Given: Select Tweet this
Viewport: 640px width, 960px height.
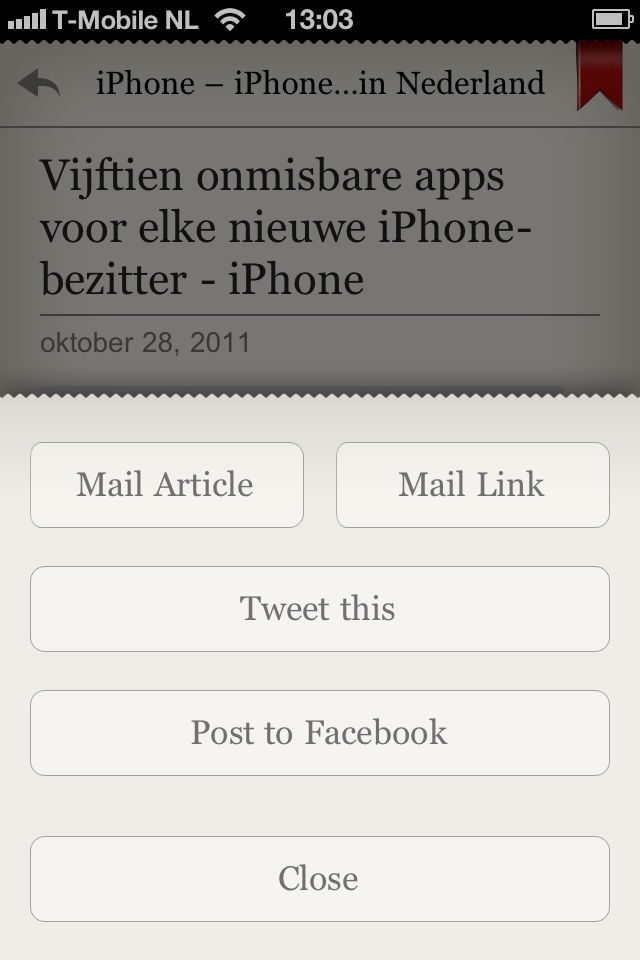Looking at the screenshot, I should pyautogui.click(x=319, y=609).
